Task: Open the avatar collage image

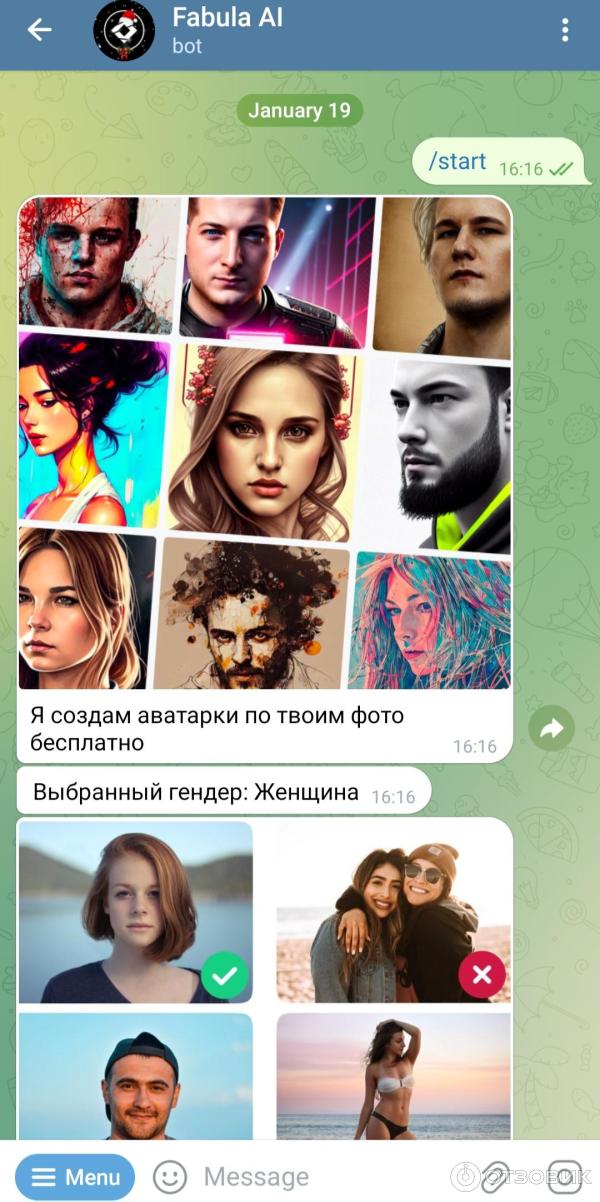Action: pyautogui.click(x=264, y=442)
